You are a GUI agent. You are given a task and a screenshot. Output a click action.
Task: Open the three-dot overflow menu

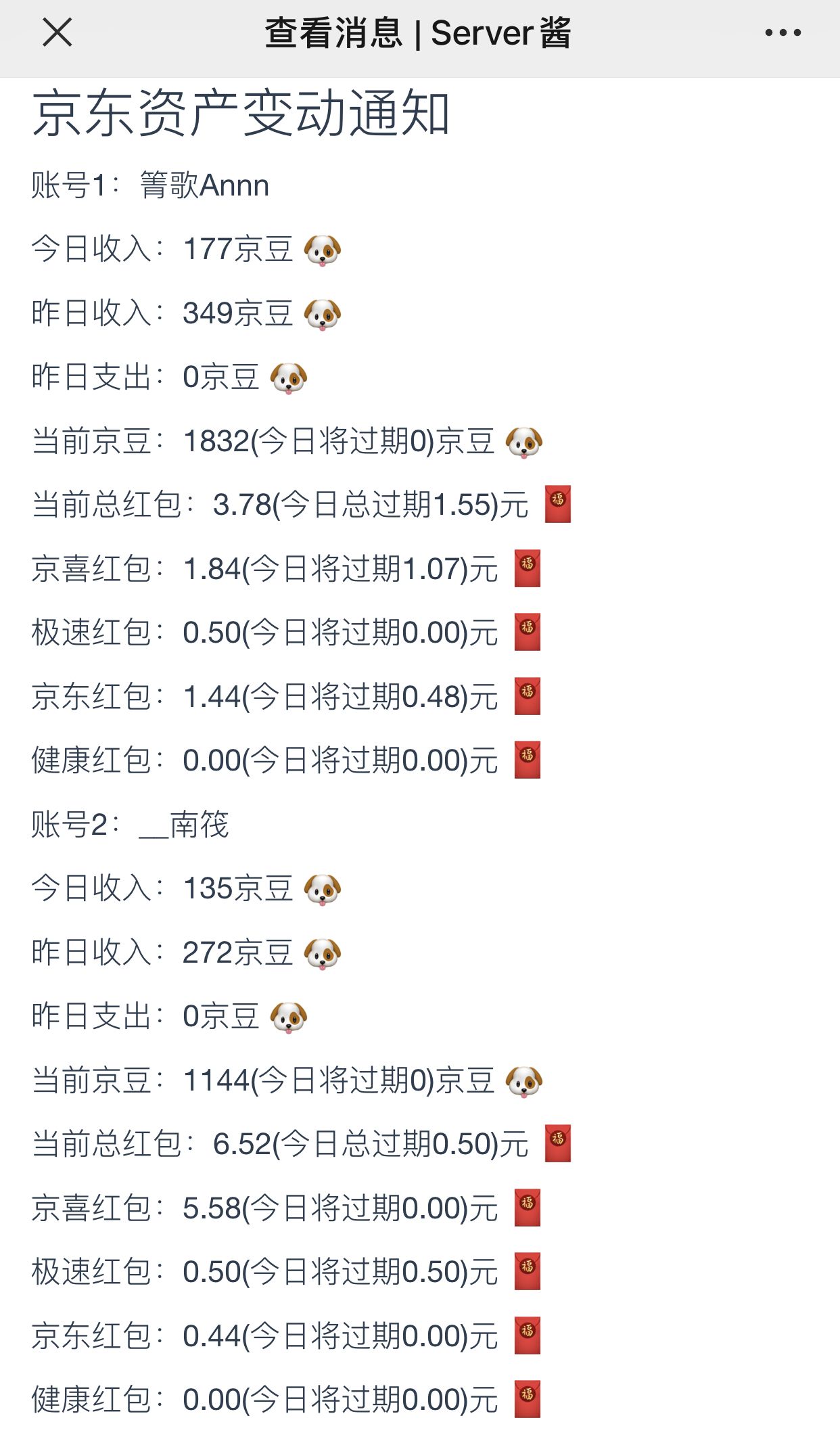pyautogui.click(x=783, y=32)
